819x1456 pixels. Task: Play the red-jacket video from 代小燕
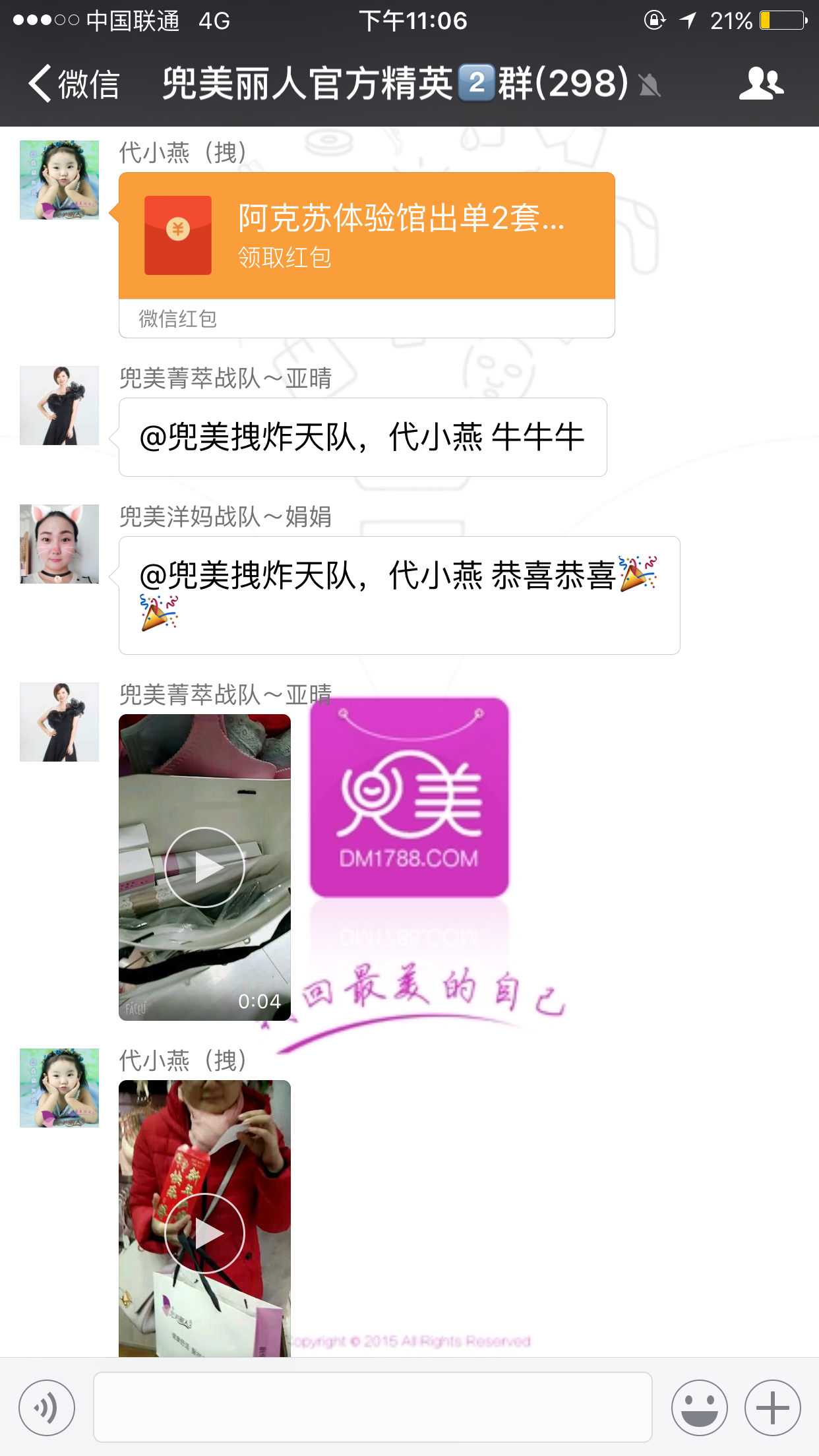204,1232
